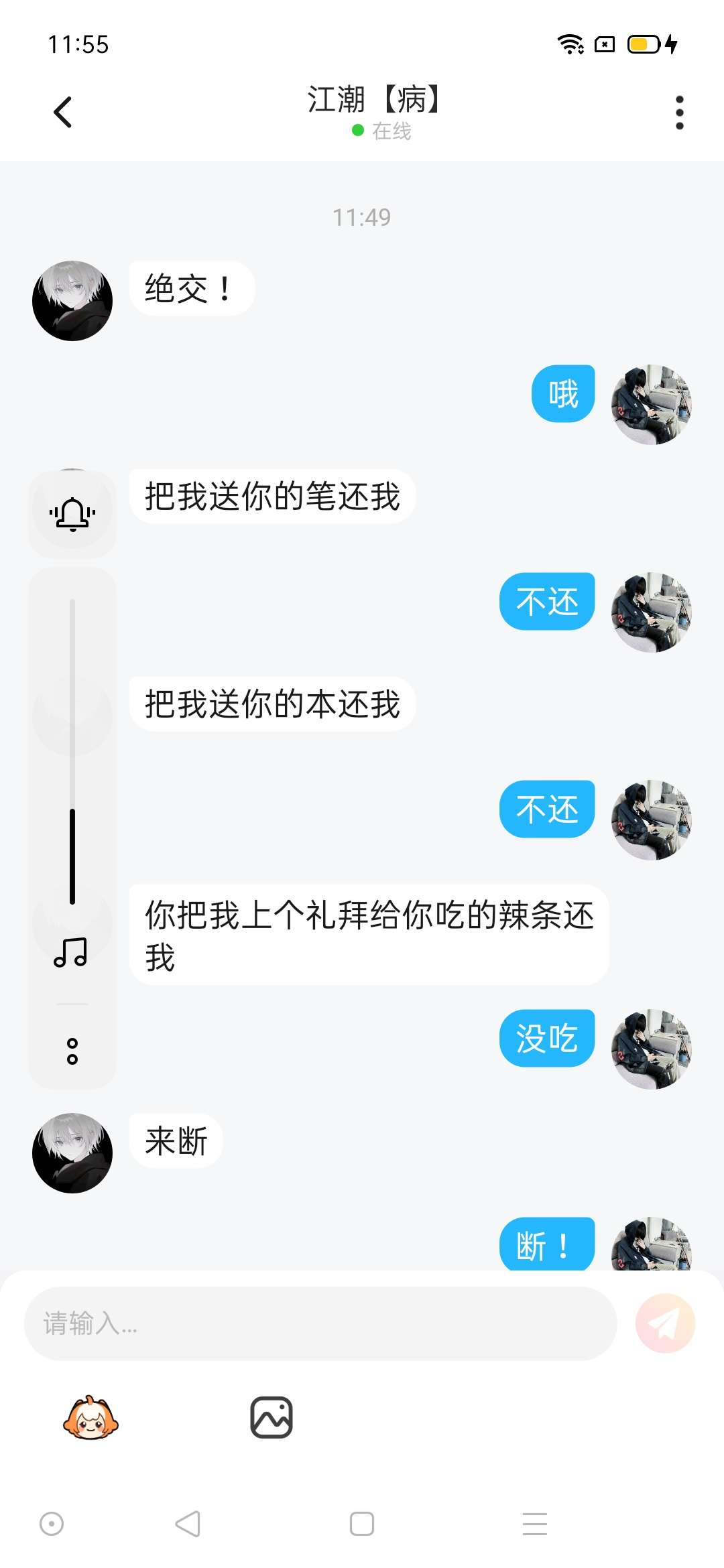Attach a picture from the gallery icon
Screen dimensions: 724x1568
[271, 1417]
